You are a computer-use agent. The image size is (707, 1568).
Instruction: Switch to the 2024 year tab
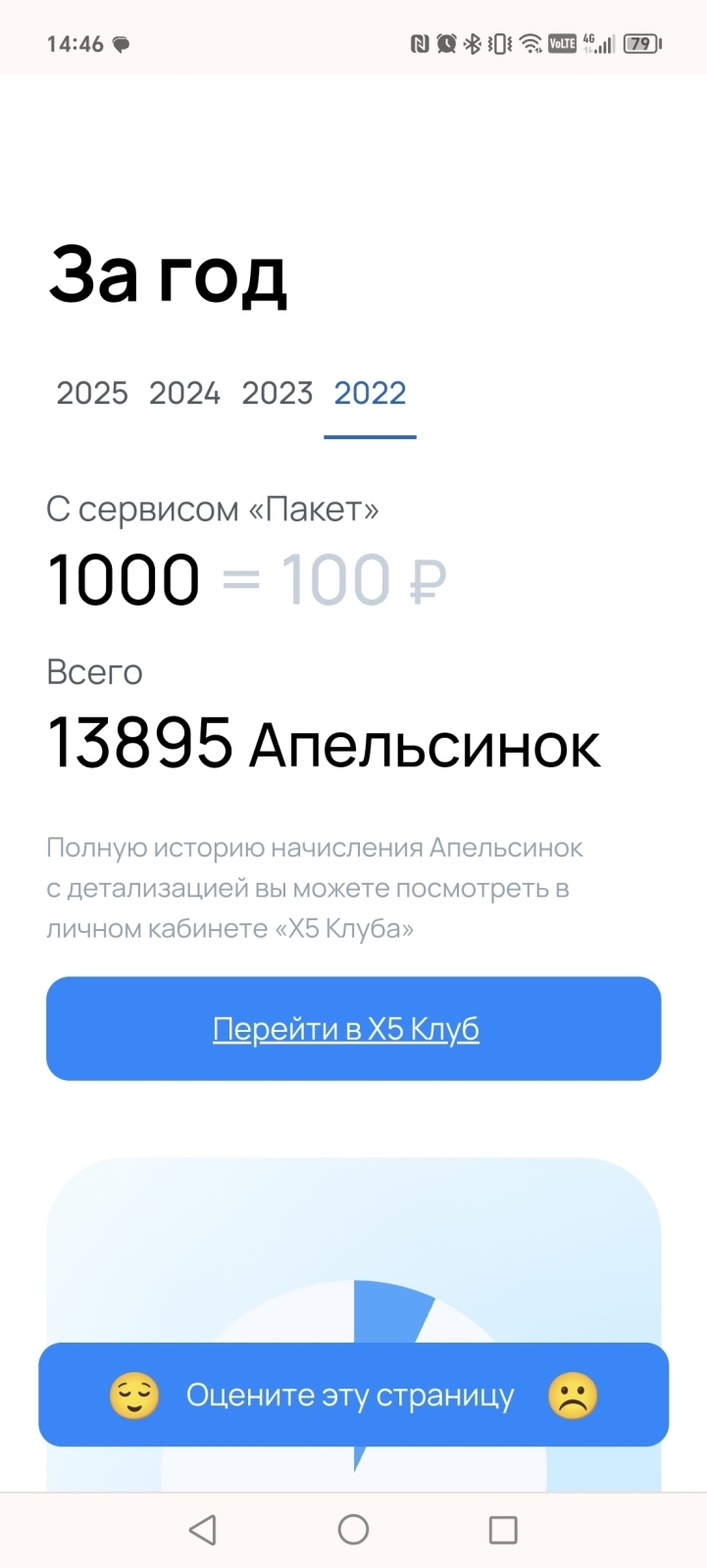click(x=184, y=393)
